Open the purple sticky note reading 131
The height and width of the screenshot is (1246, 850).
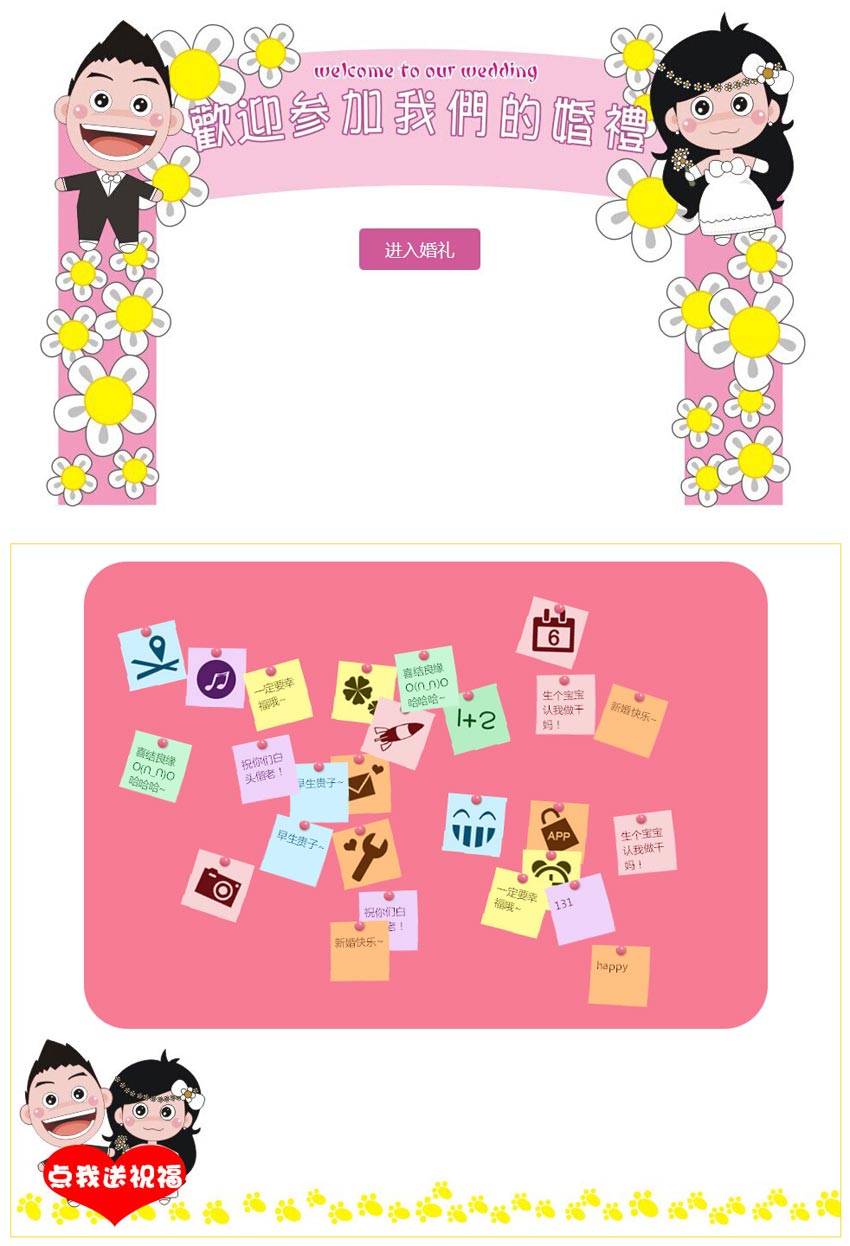[581, 910]
